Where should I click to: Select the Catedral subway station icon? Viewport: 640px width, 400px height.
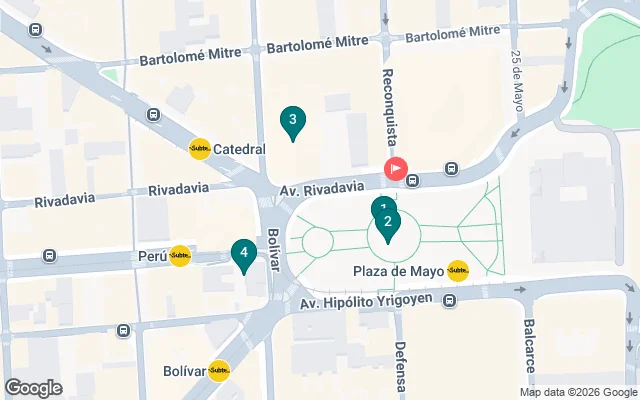200,149
